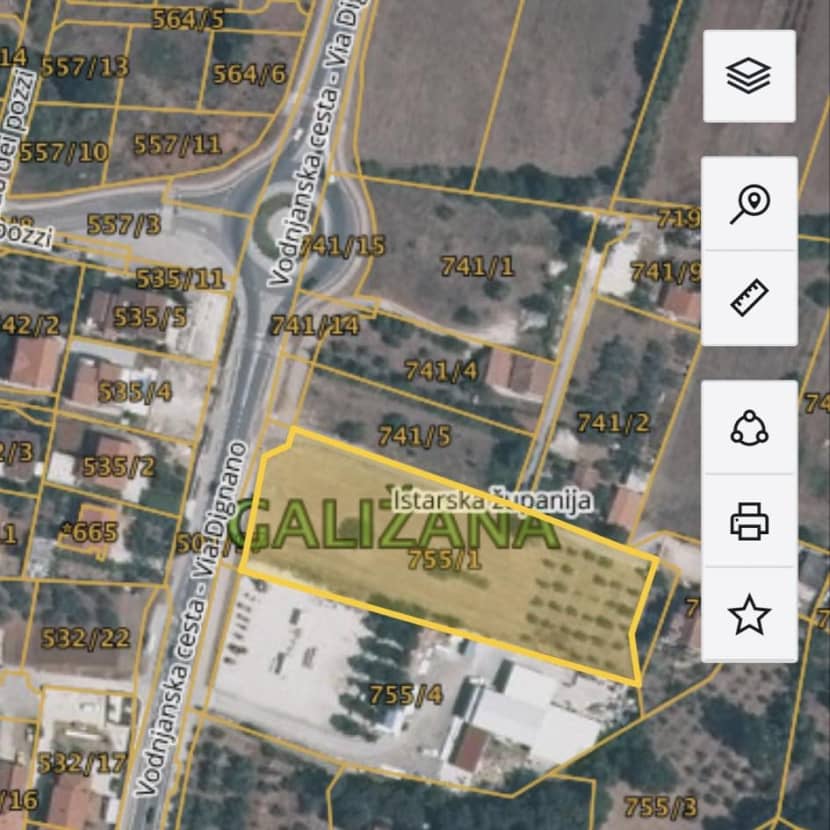
Task: Activate the ruler measurement tool
Action: (x=749, y=298)
